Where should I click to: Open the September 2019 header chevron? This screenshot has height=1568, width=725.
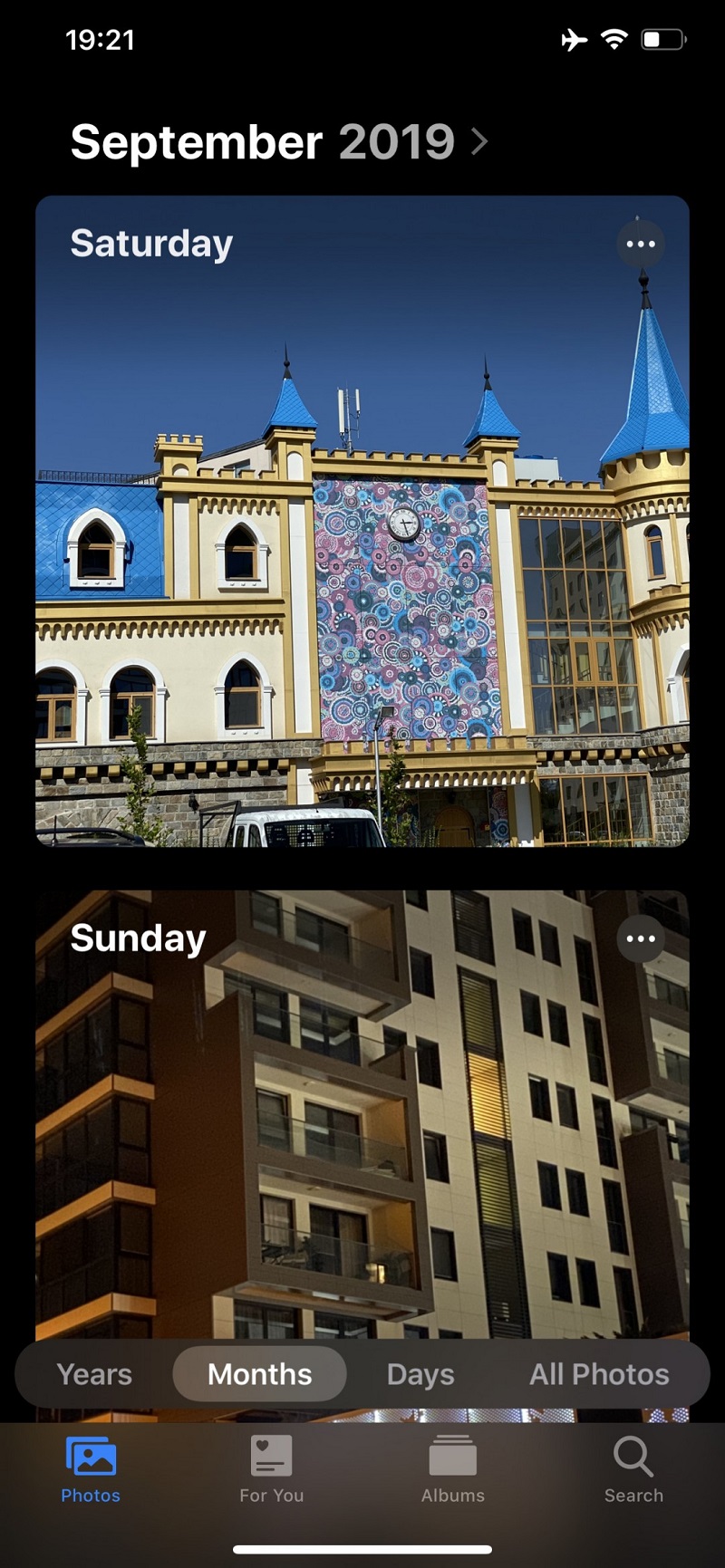480,141
